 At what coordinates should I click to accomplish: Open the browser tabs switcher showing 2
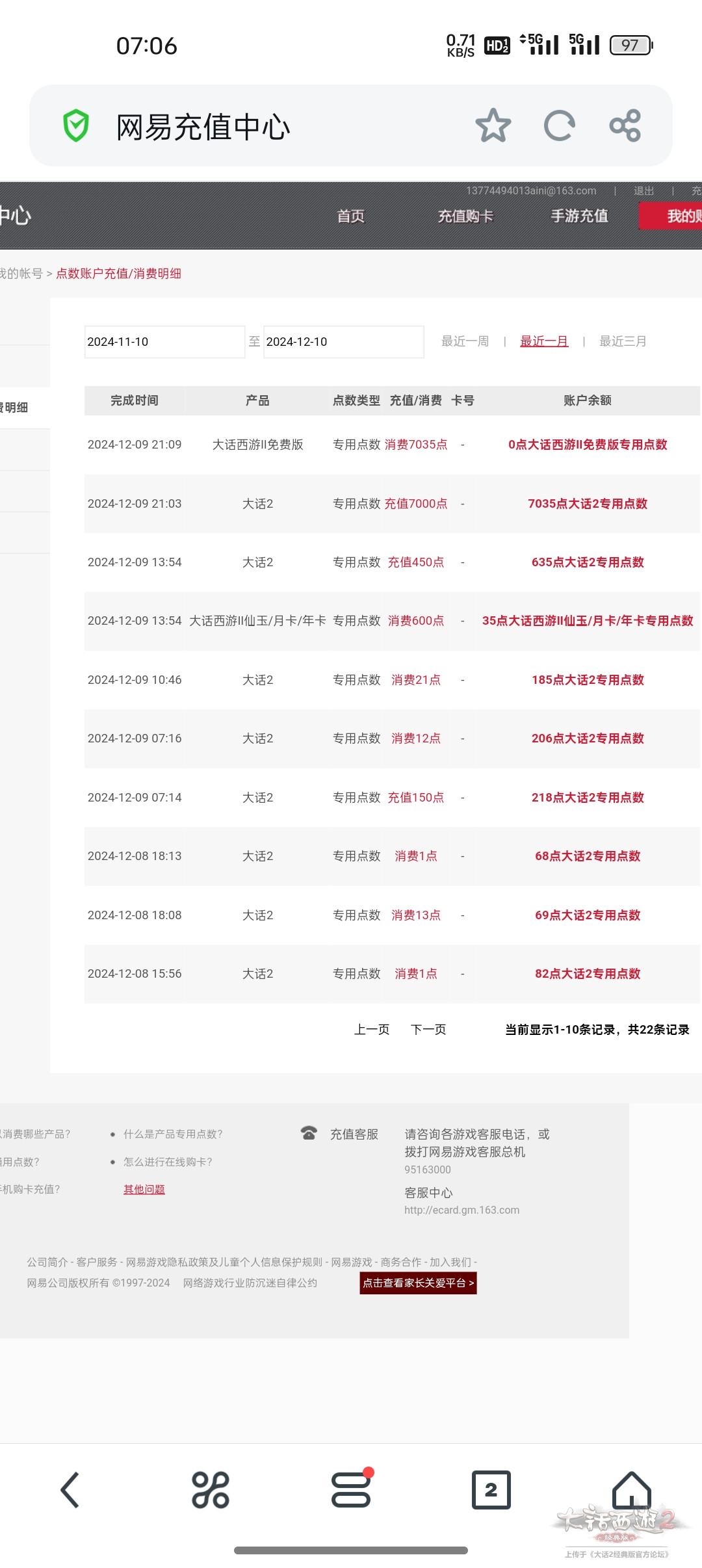pos(491,1489)
